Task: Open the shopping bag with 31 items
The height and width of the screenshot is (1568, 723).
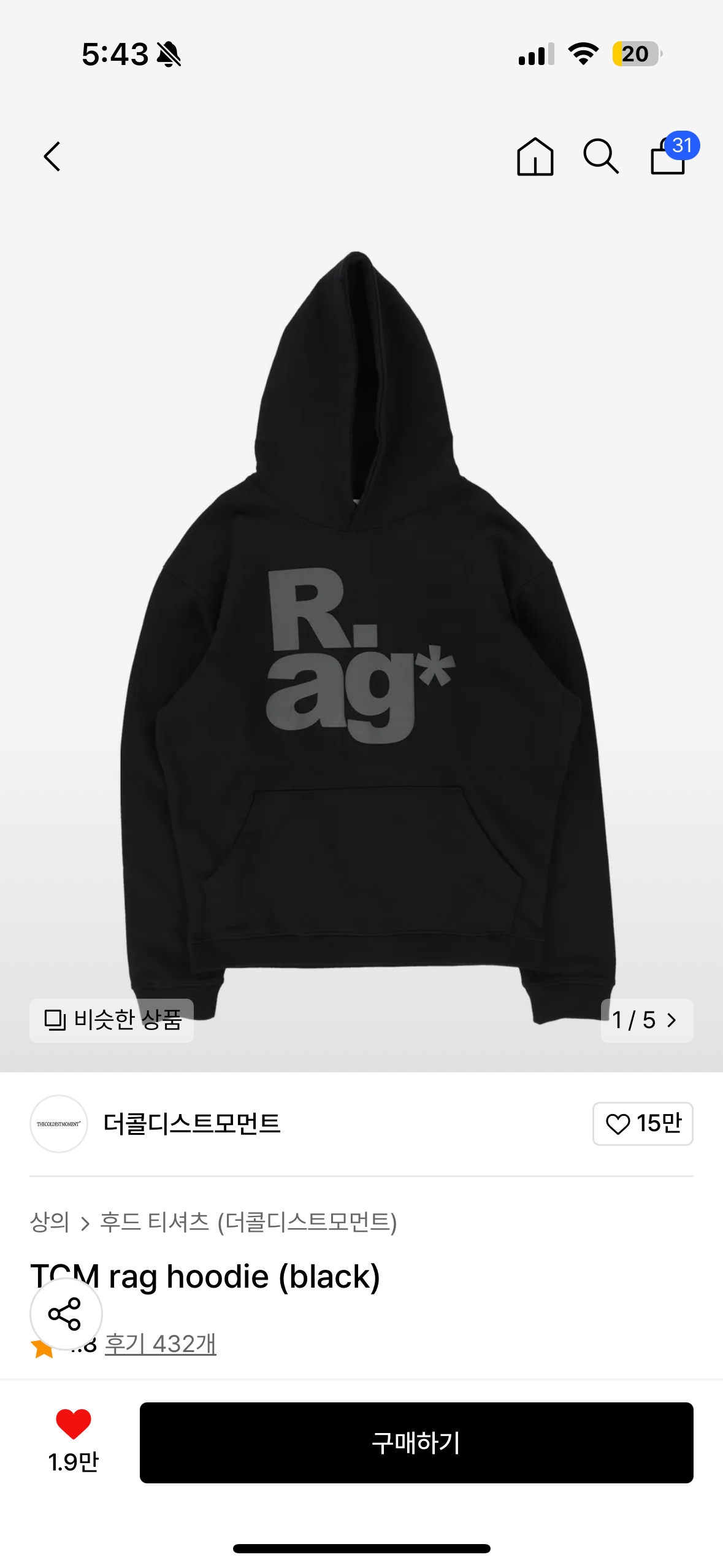Action: pyautogui.click(x=669, y=156)
